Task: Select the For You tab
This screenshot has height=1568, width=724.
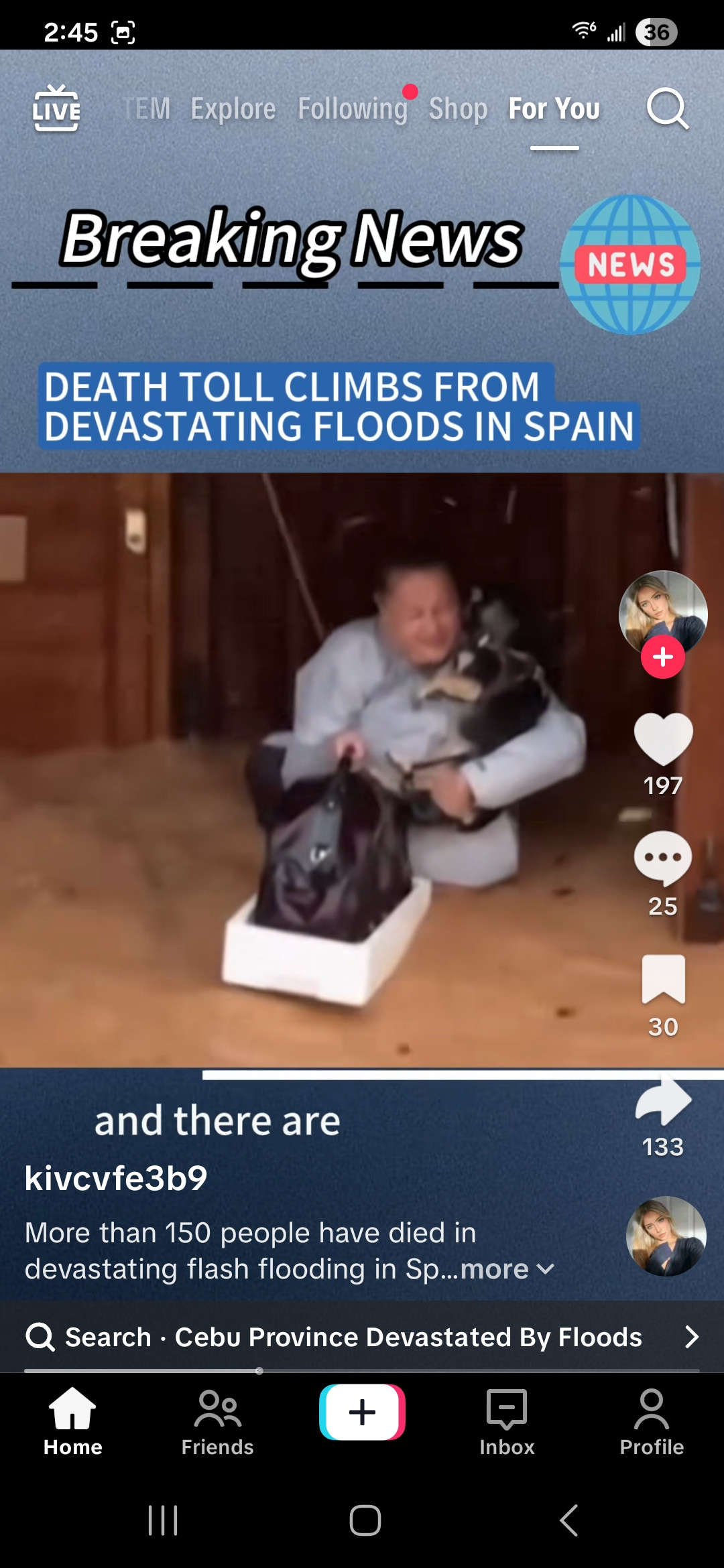Action: [554, 109]
